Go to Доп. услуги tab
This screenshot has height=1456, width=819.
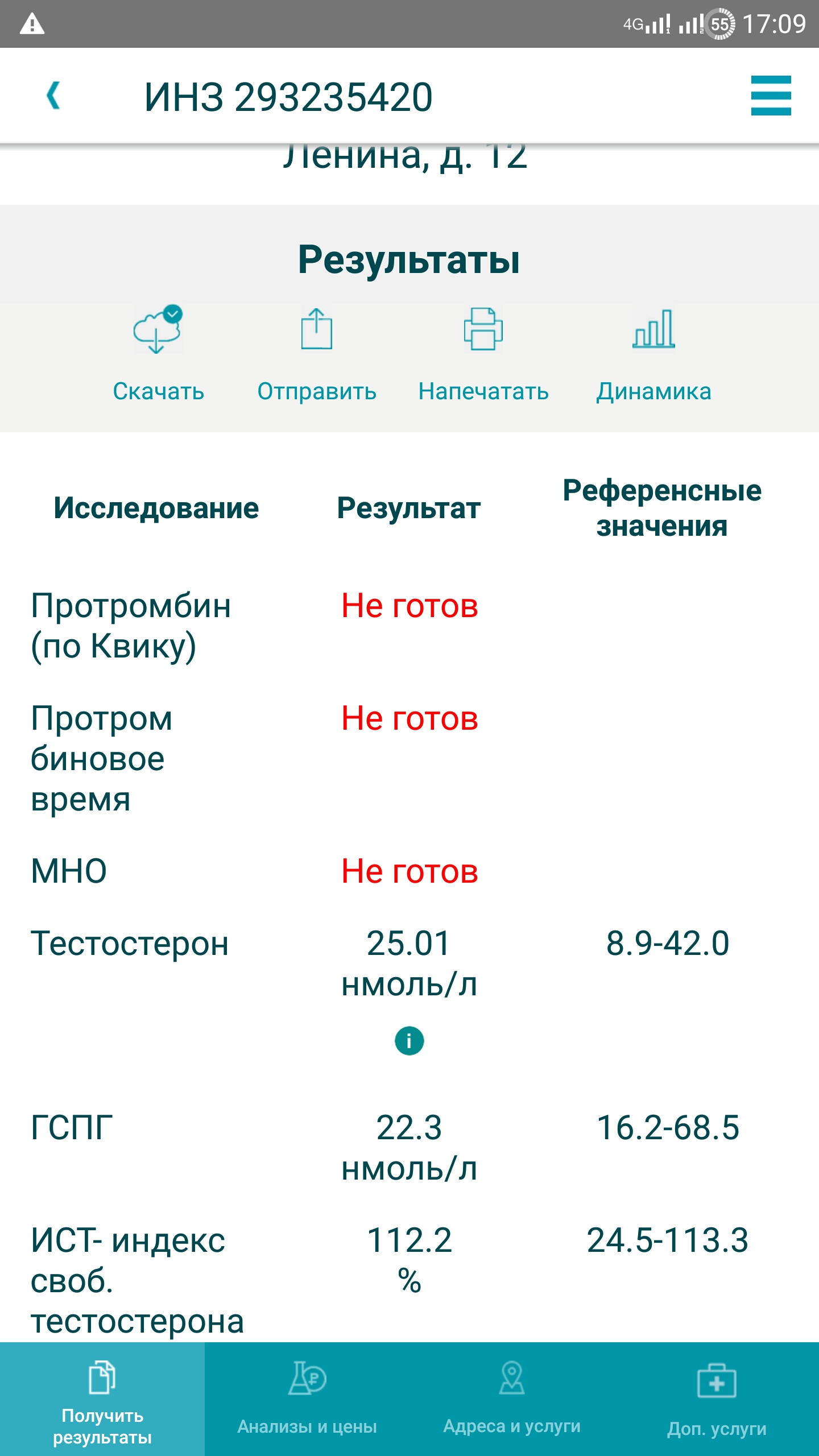[717, 1399]
